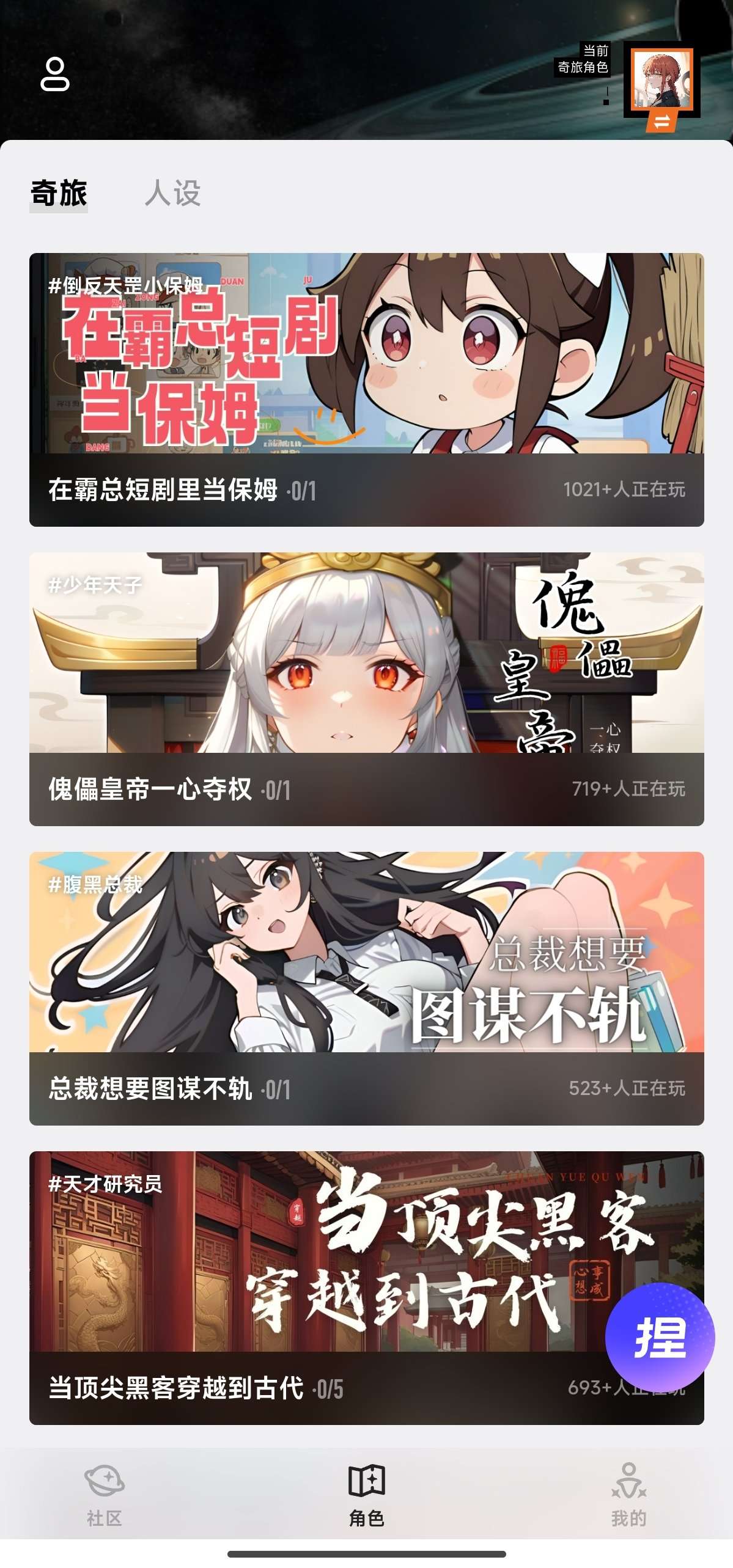The image size is (733, 1568).
Task: Switch to the 人设 tab
Action: (173, 193)
